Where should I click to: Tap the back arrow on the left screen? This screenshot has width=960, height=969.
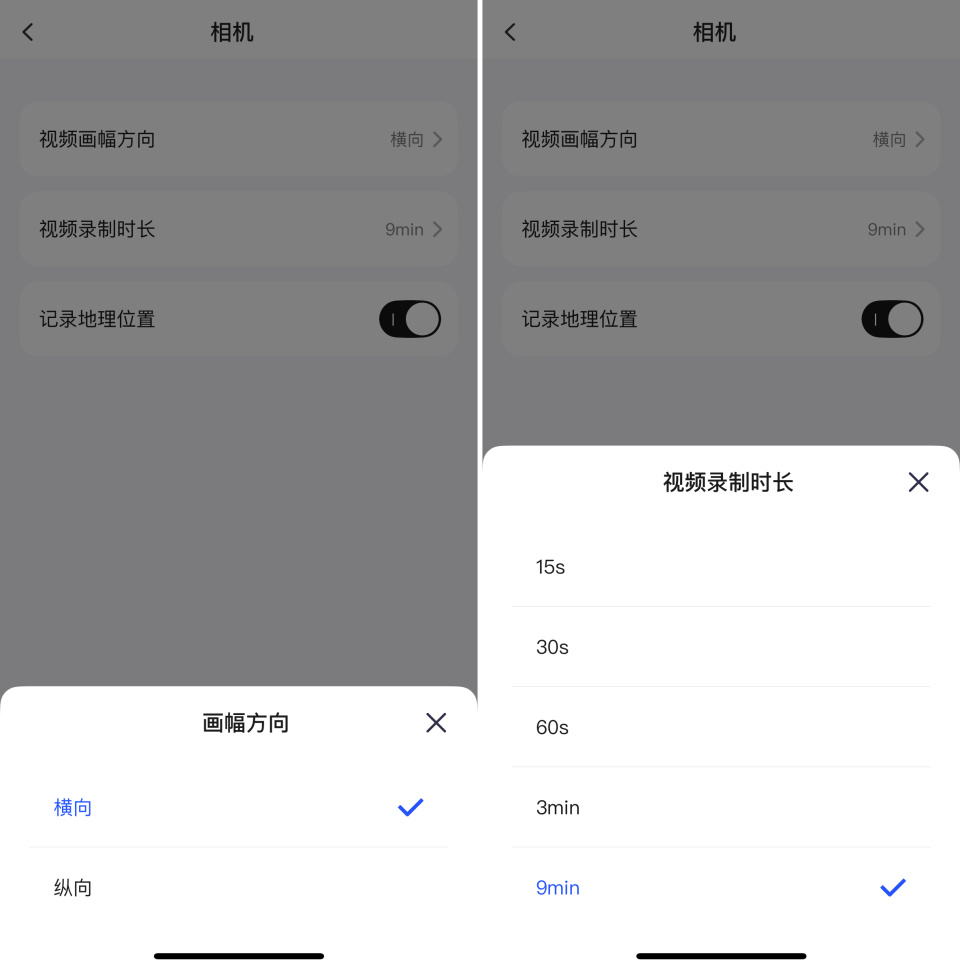(x=27, y=31)
